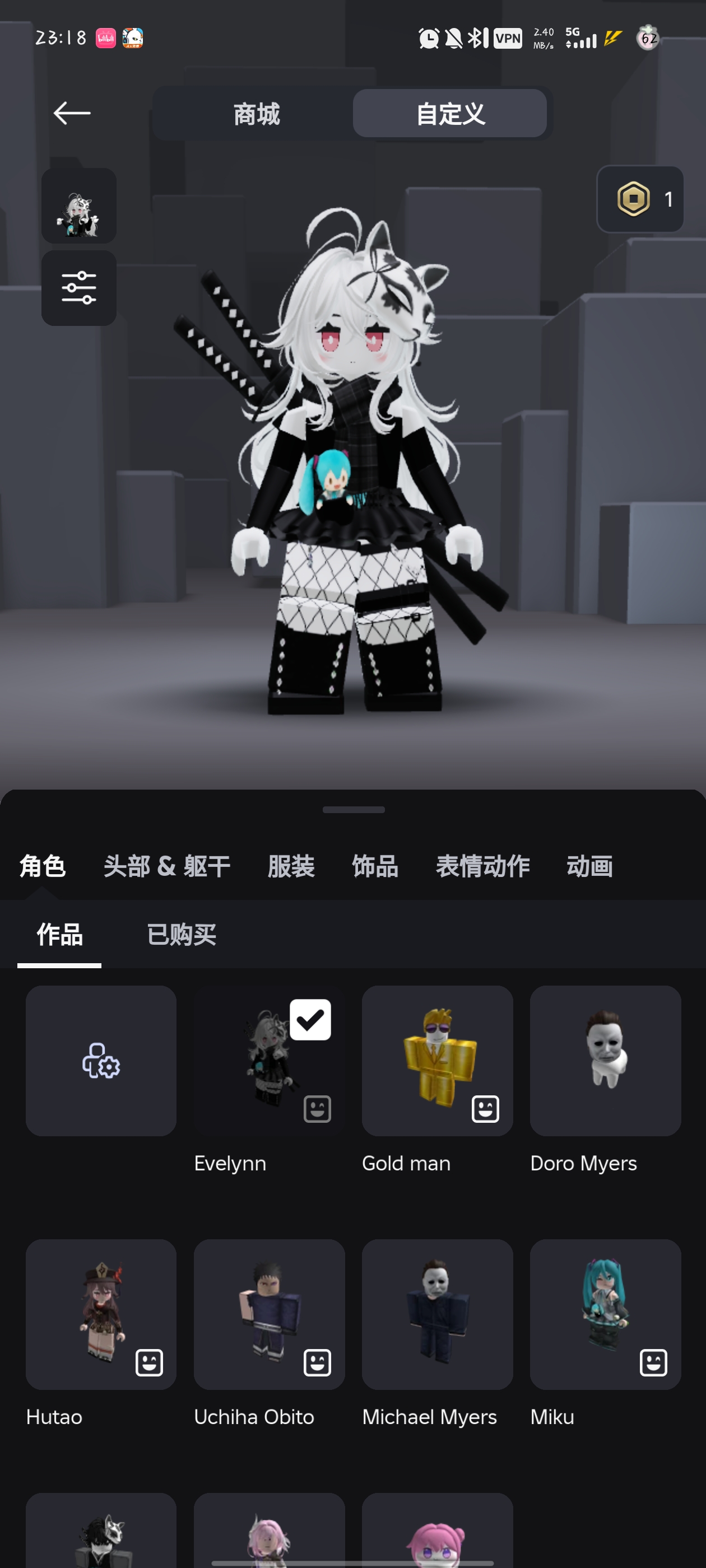Open the 饰品 category

pos(375,866)
